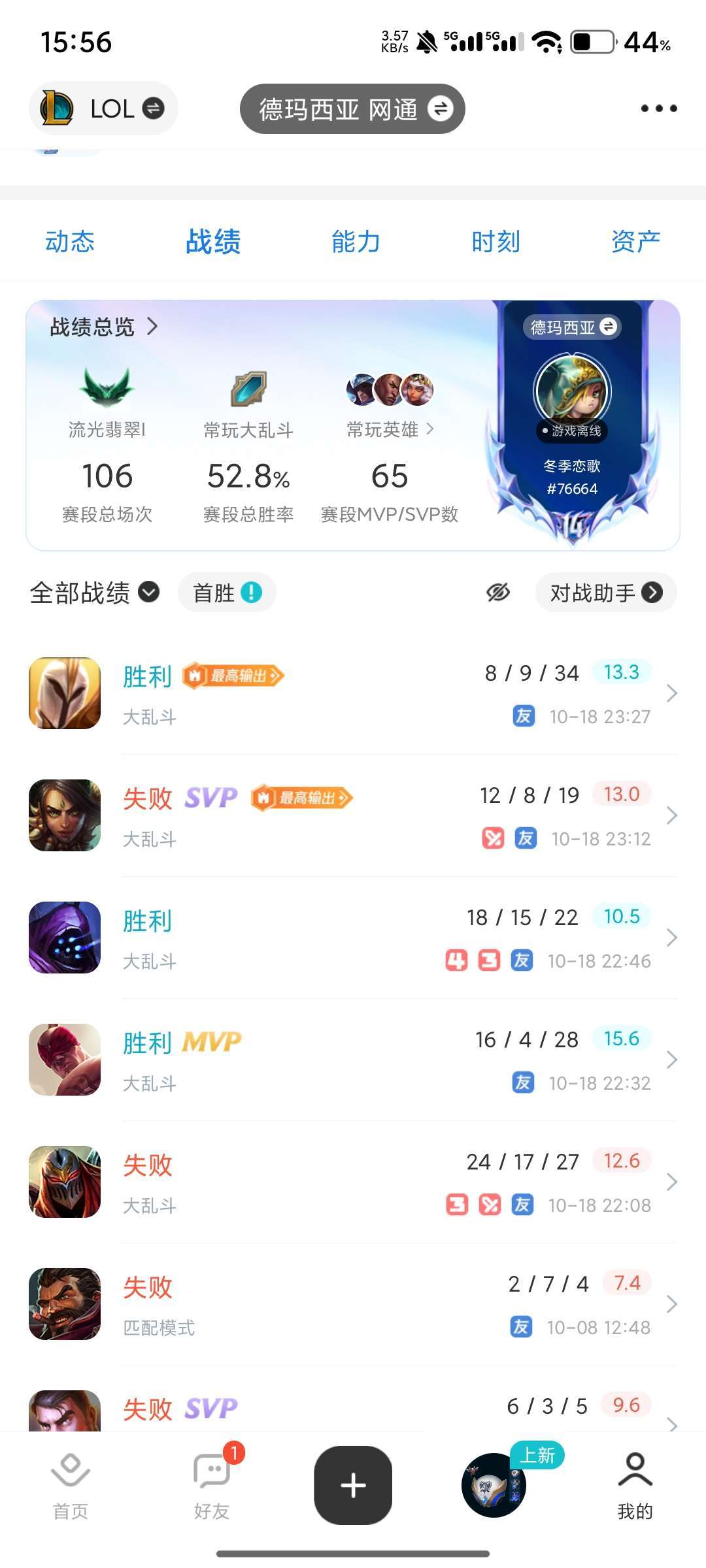Open 对战助手
This screenshot has width=706, height=1568.
605,593
